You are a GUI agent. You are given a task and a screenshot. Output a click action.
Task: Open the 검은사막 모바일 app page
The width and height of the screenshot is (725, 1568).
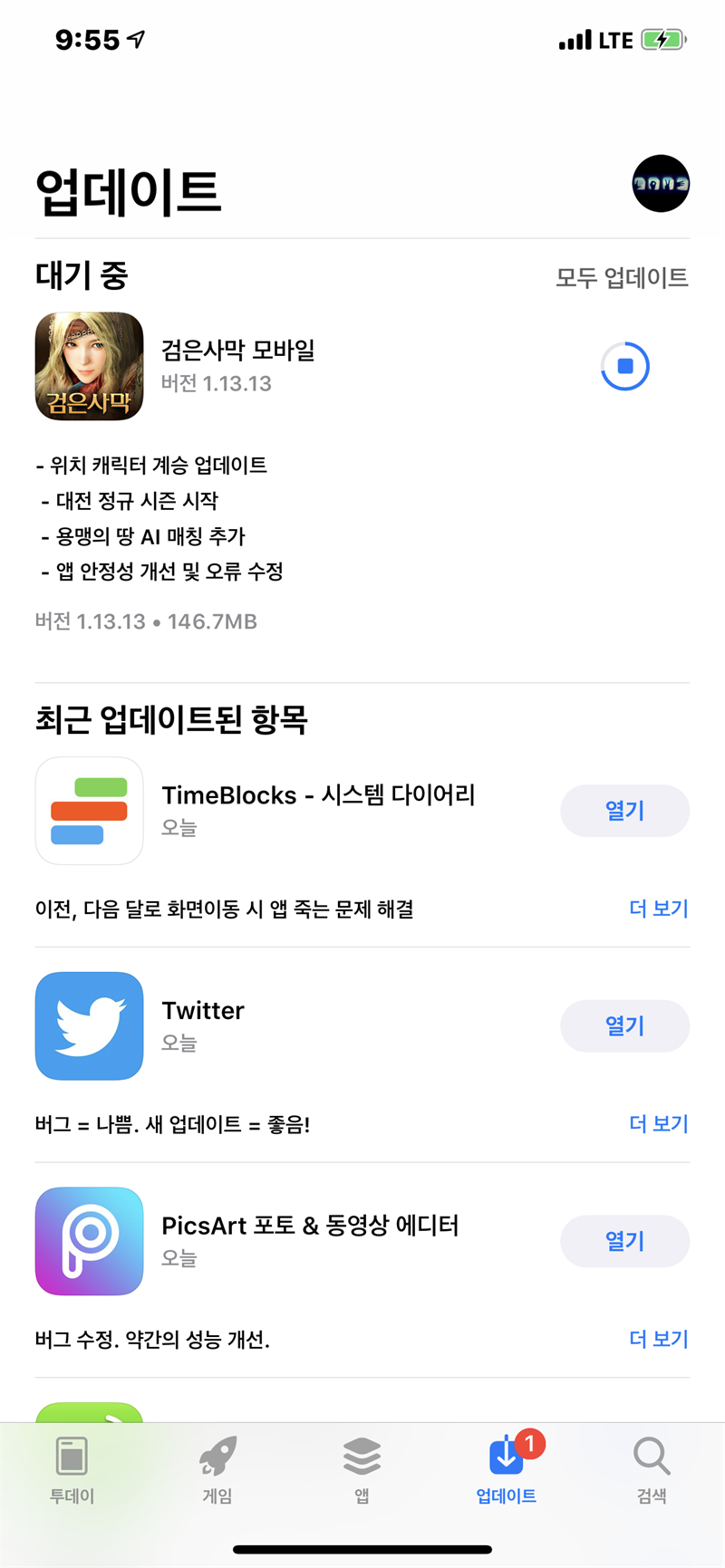pyautogui.click(x=89, y=366)
